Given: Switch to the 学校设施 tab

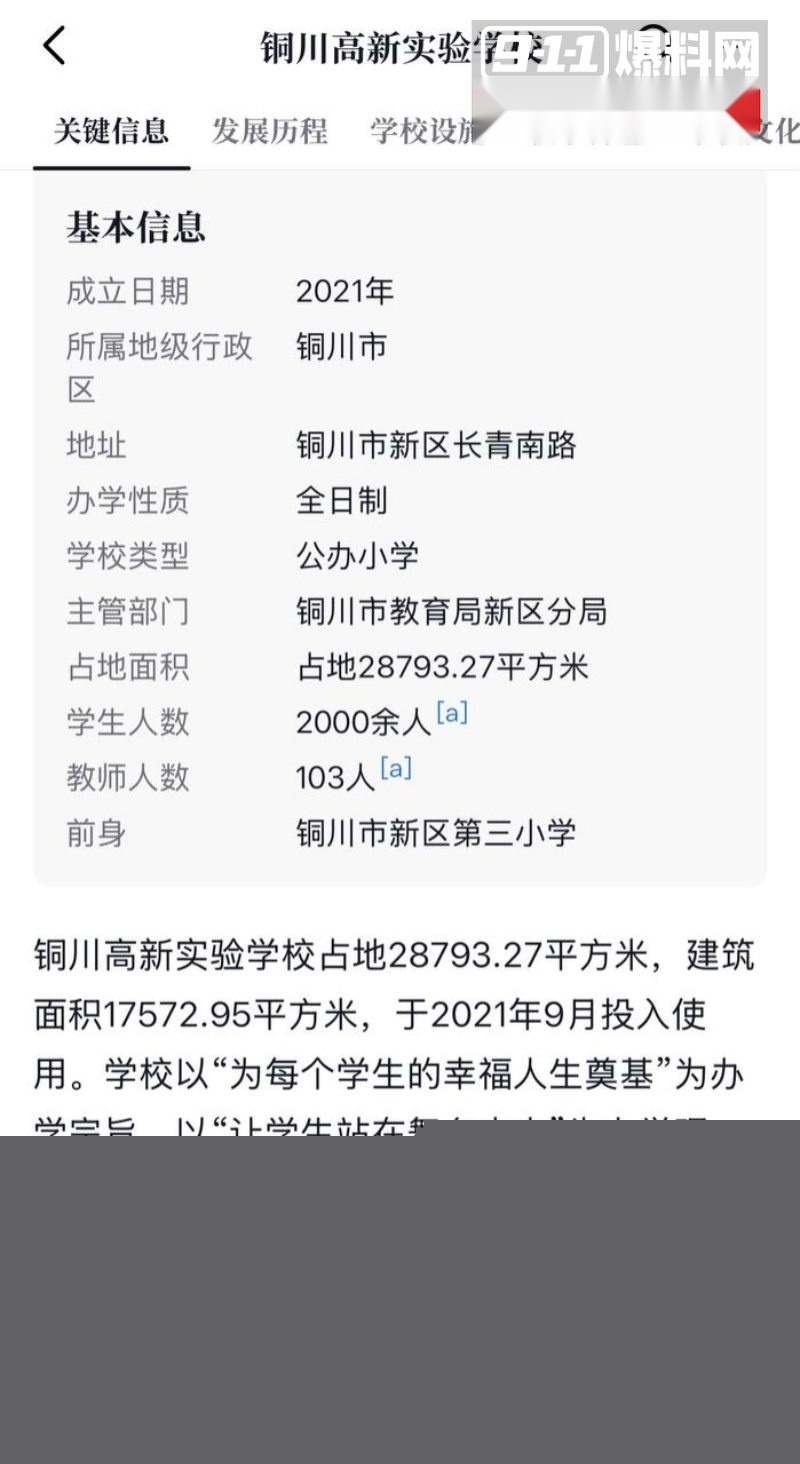Looking at the screenshot, I should (x=421, y=132).
